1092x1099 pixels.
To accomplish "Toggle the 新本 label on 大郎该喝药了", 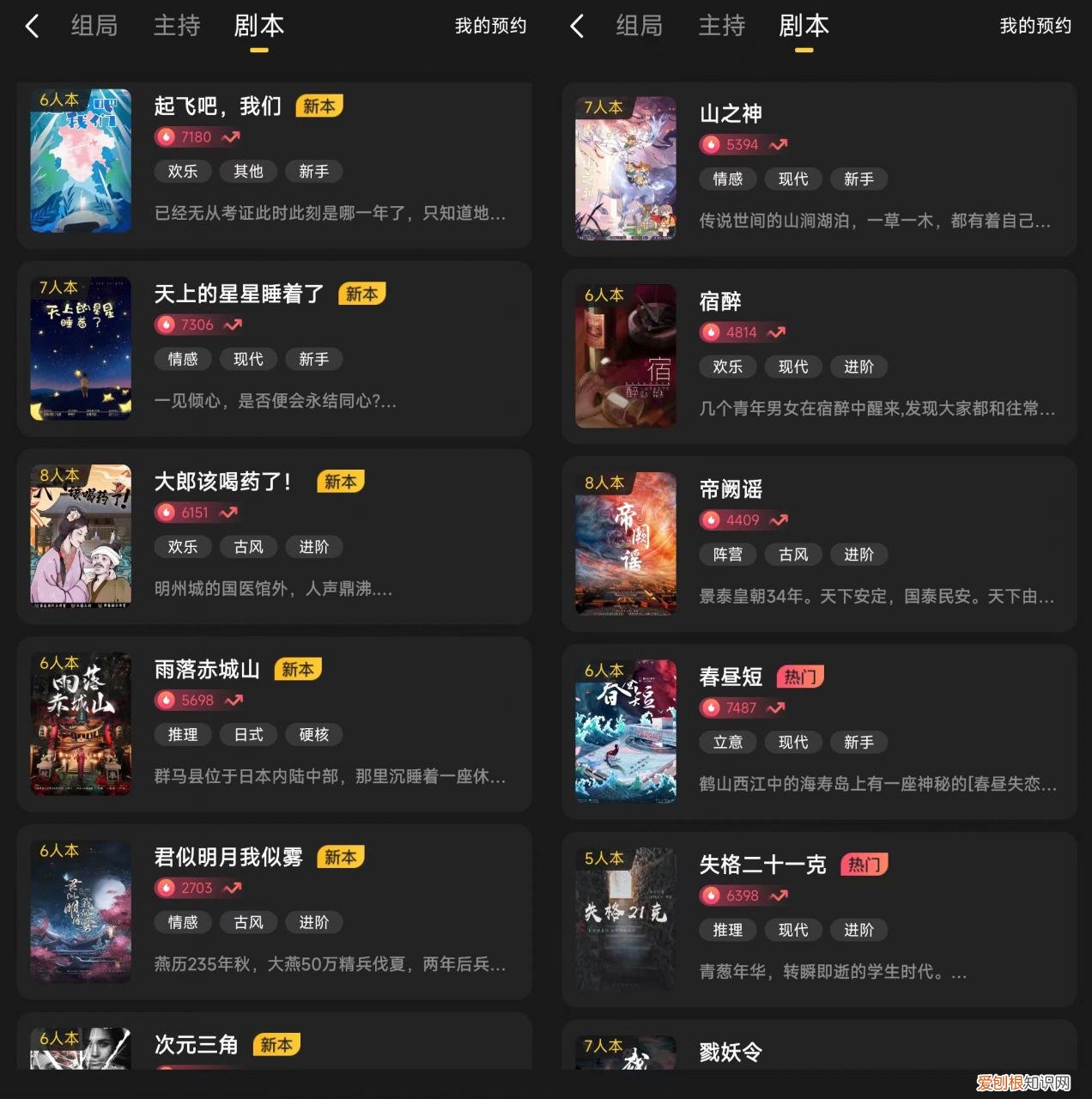I will (341, 482).
